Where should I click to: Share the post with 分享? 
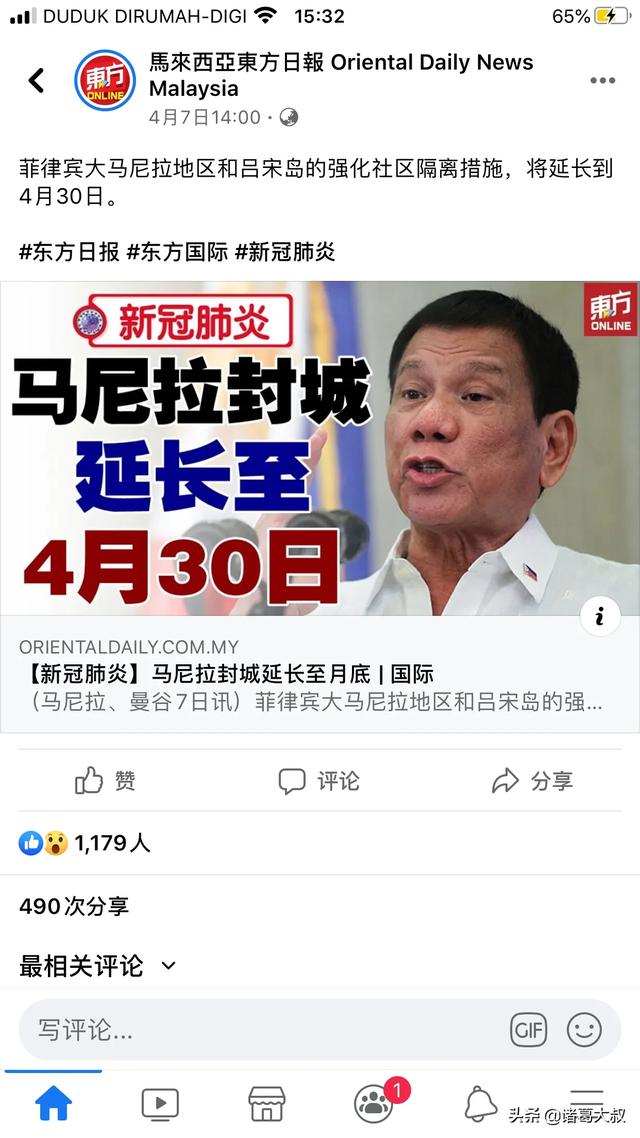pyautogui.click(x=532, y=781)
